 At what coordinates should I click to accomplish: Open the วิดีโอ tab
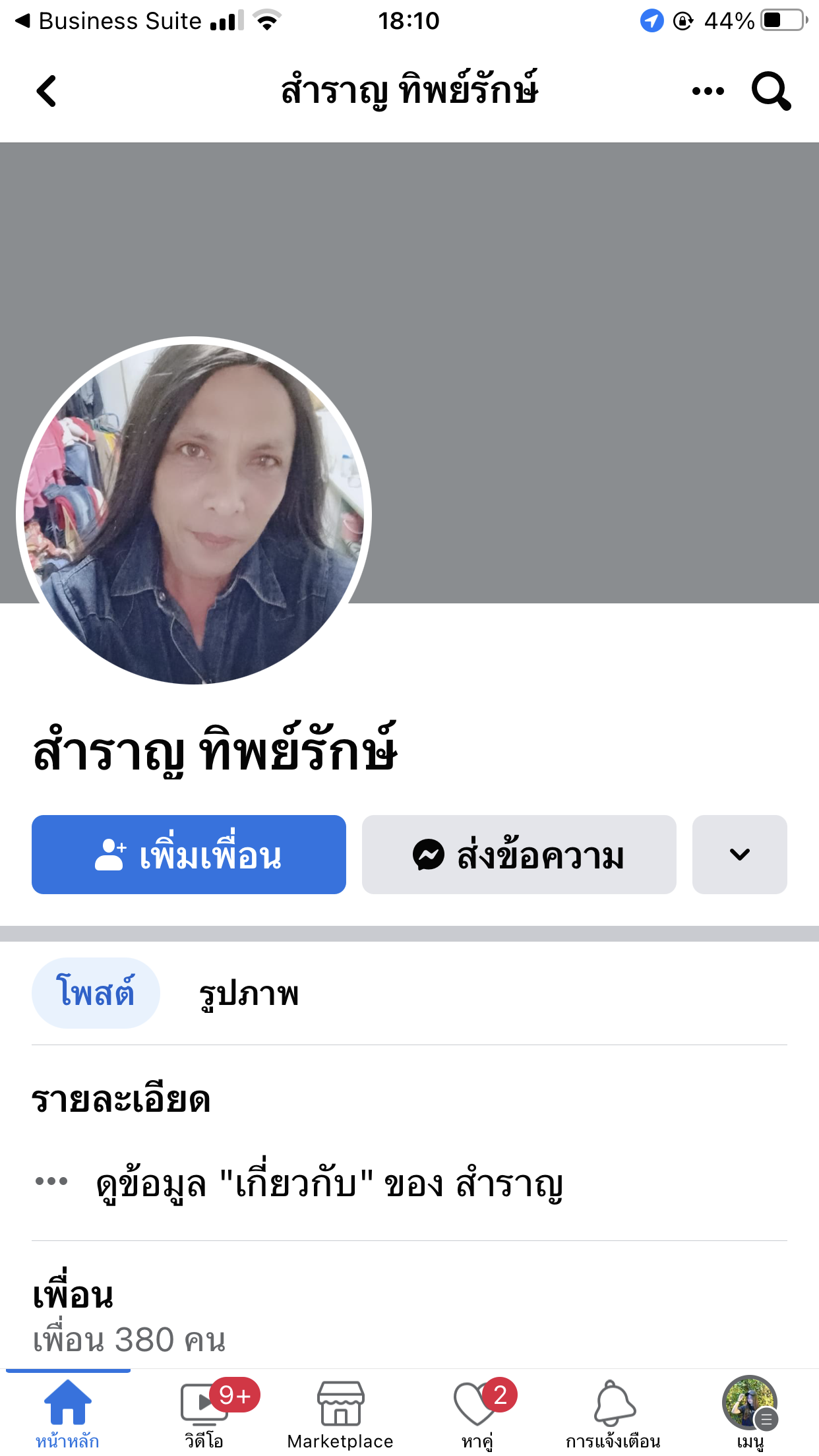[x=204, y=1412]
